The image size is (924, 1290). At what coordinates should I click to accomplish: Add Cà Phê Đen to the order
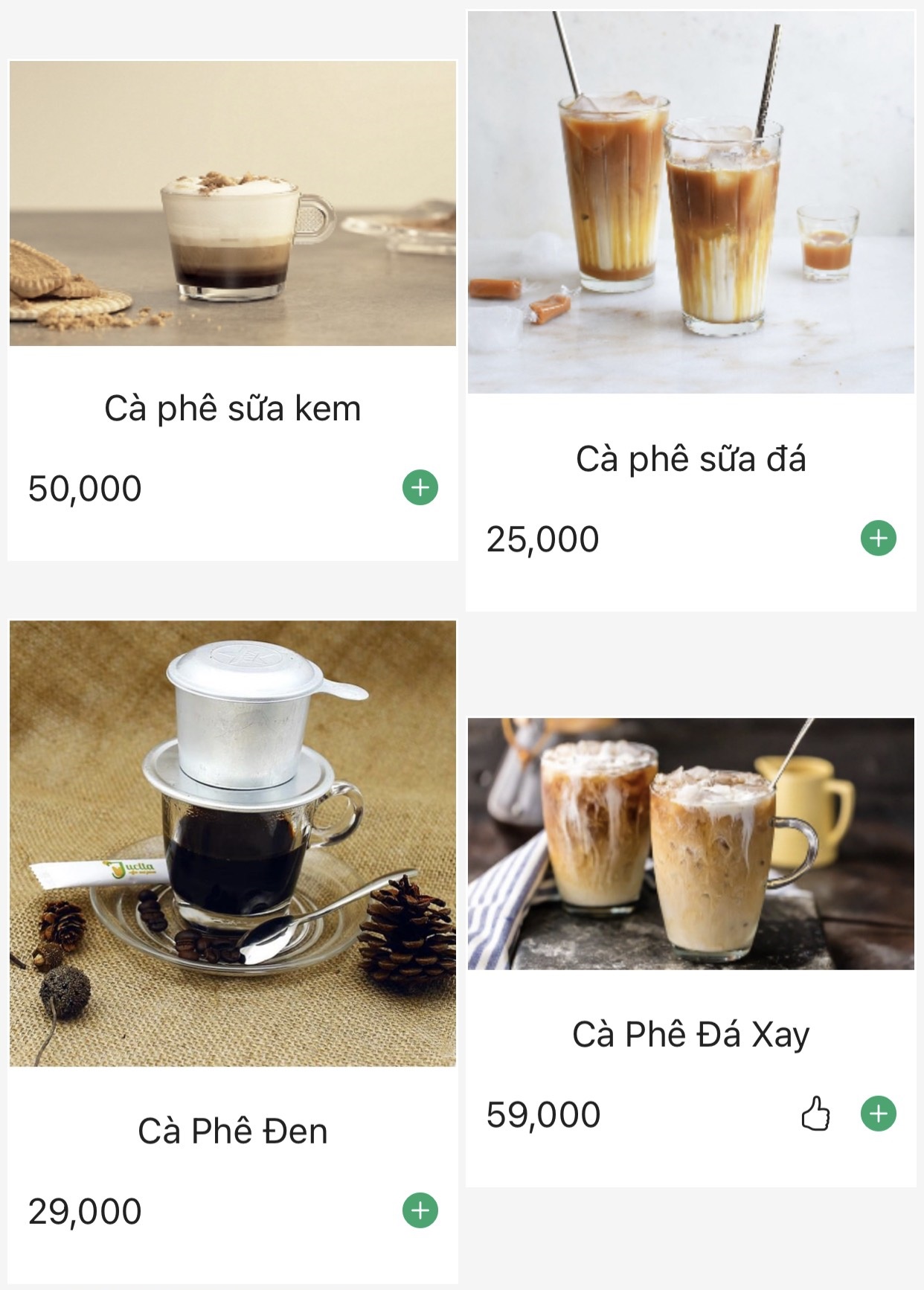(420, 1210)
